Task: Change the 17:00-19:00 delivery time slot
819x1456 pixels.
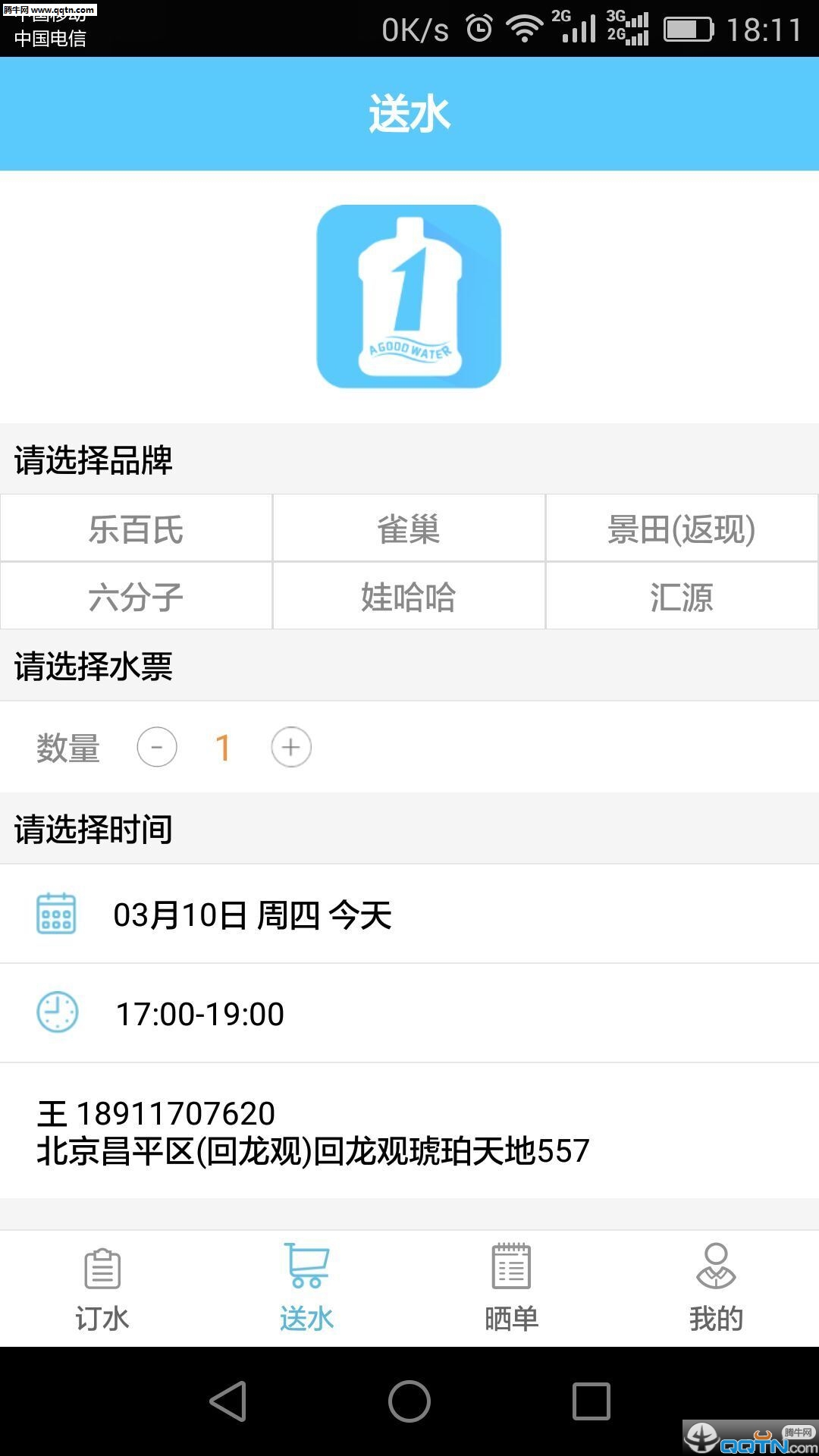Action: click(200, 1013)
